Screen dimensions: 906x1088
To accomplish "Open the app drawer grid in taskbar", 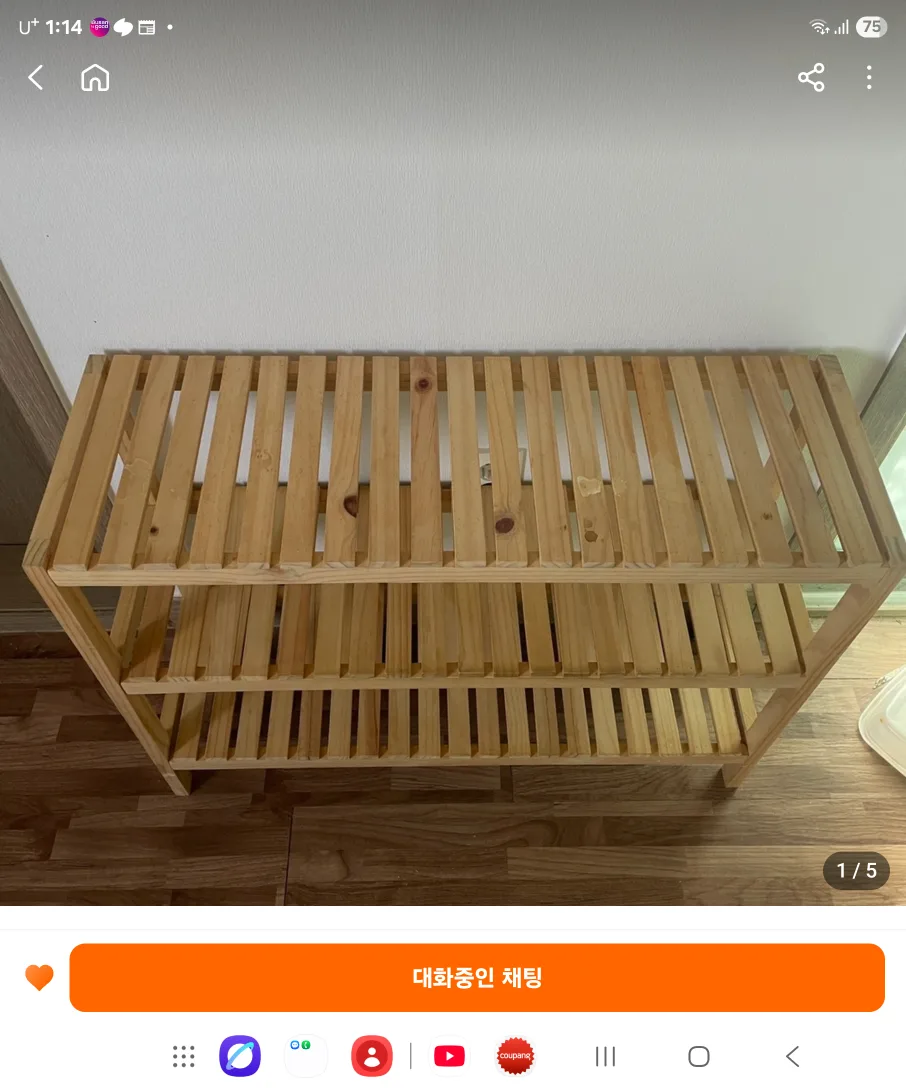I will (x=183, y=1056).
